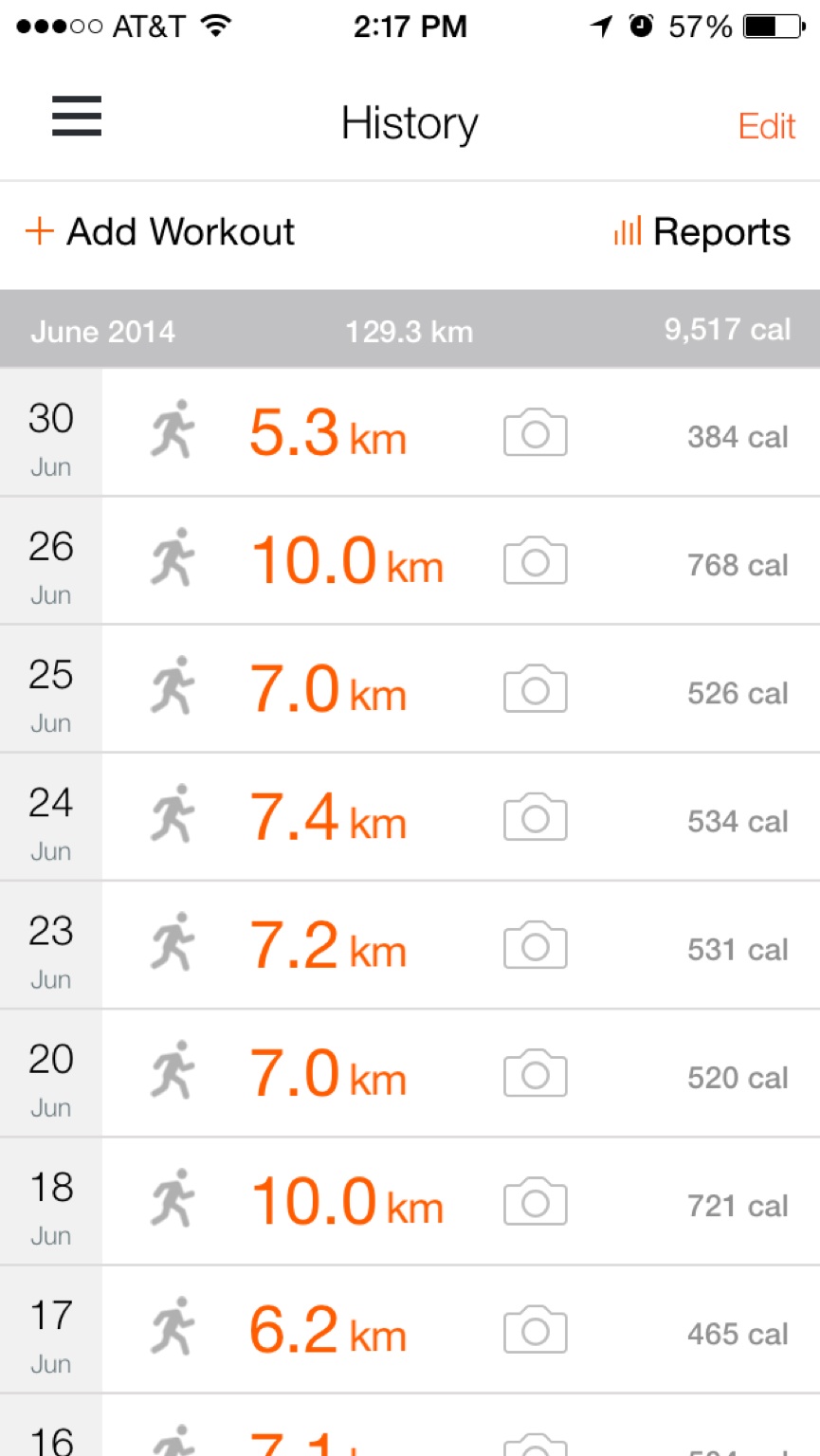Tap the camera icon on the 30 Jun run

coord(535,434)
